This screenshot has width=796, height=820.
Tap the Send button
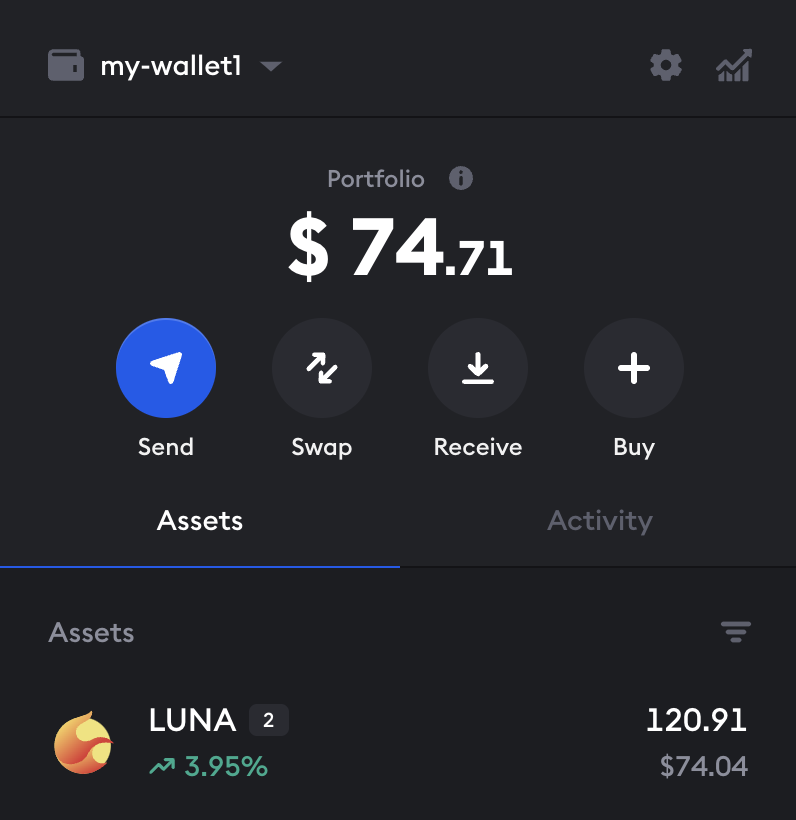[166, 369]
